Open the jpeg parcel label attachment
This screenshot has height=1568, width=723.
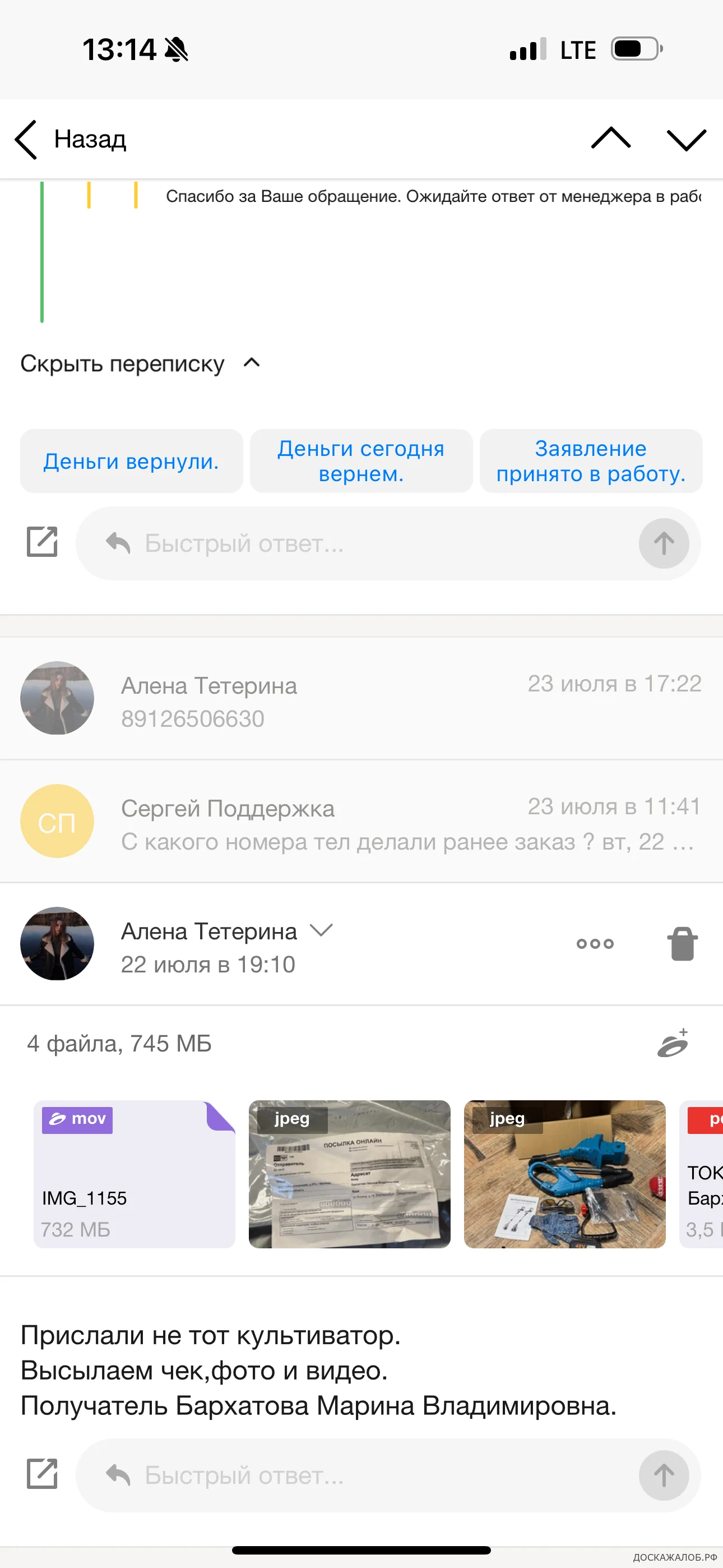pyautogui.click(x=349, y=1174)
